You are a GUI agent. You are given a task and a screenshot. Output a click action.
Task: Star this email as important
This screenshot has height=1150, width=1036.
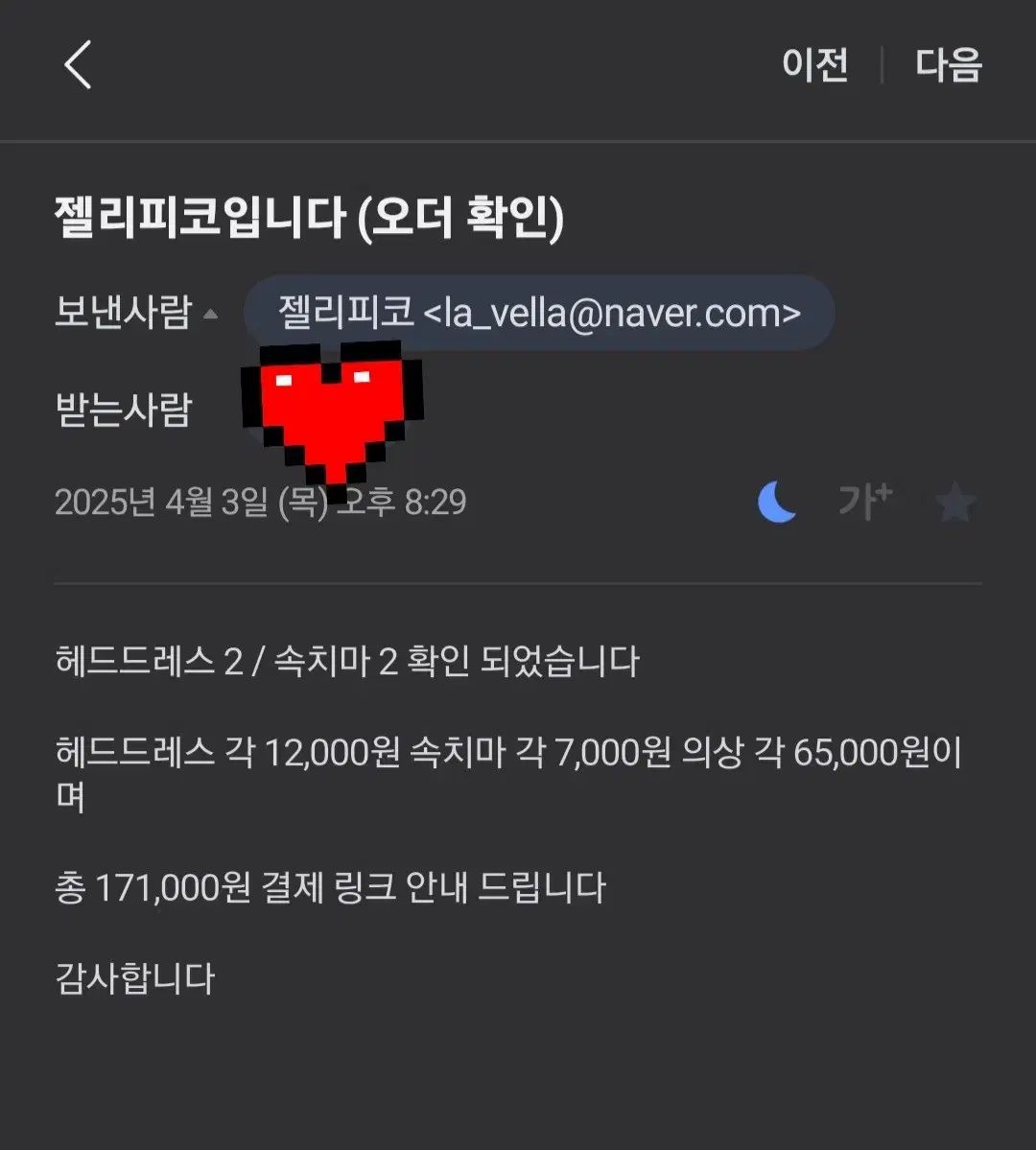(x=955, y=503)
